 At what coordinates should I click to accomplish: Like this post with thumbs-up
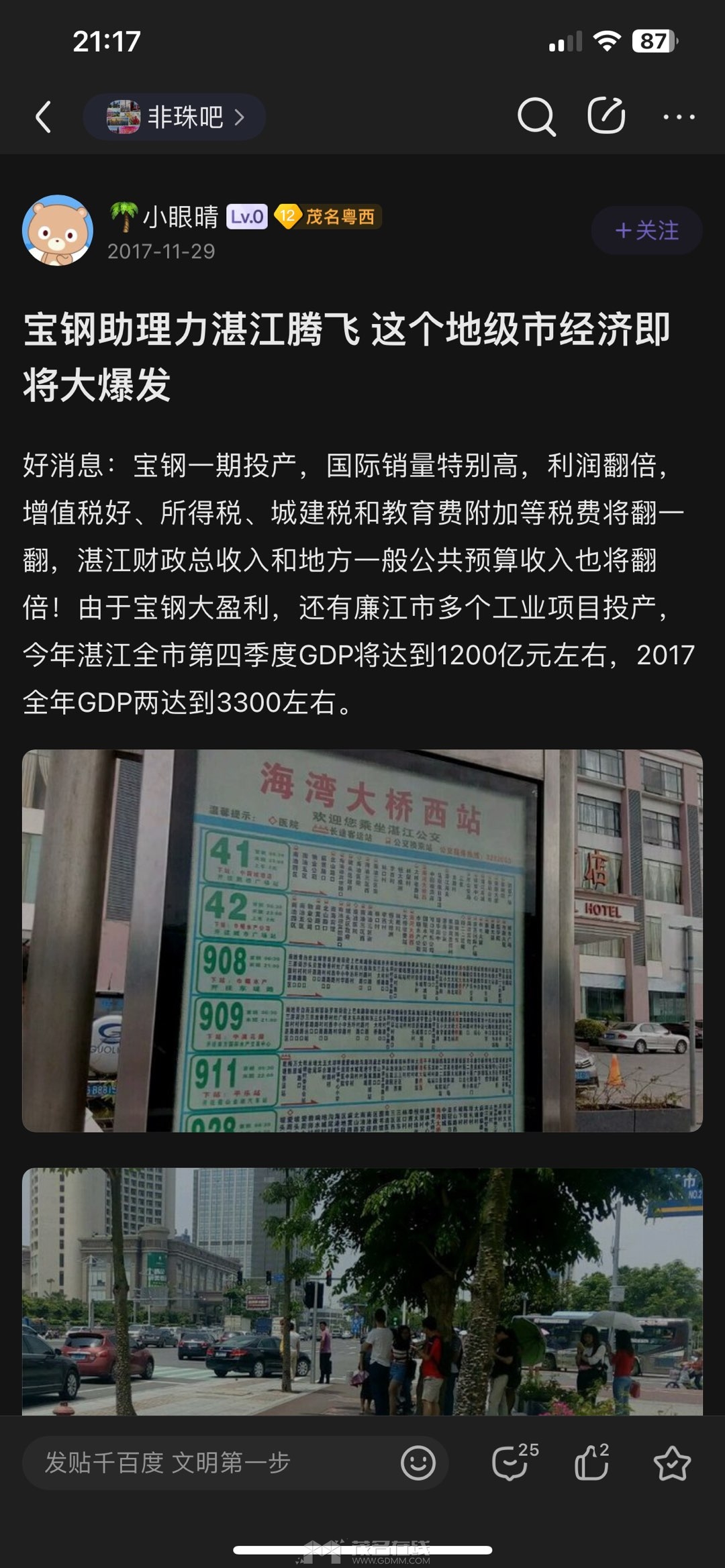tap(592, 1463)
